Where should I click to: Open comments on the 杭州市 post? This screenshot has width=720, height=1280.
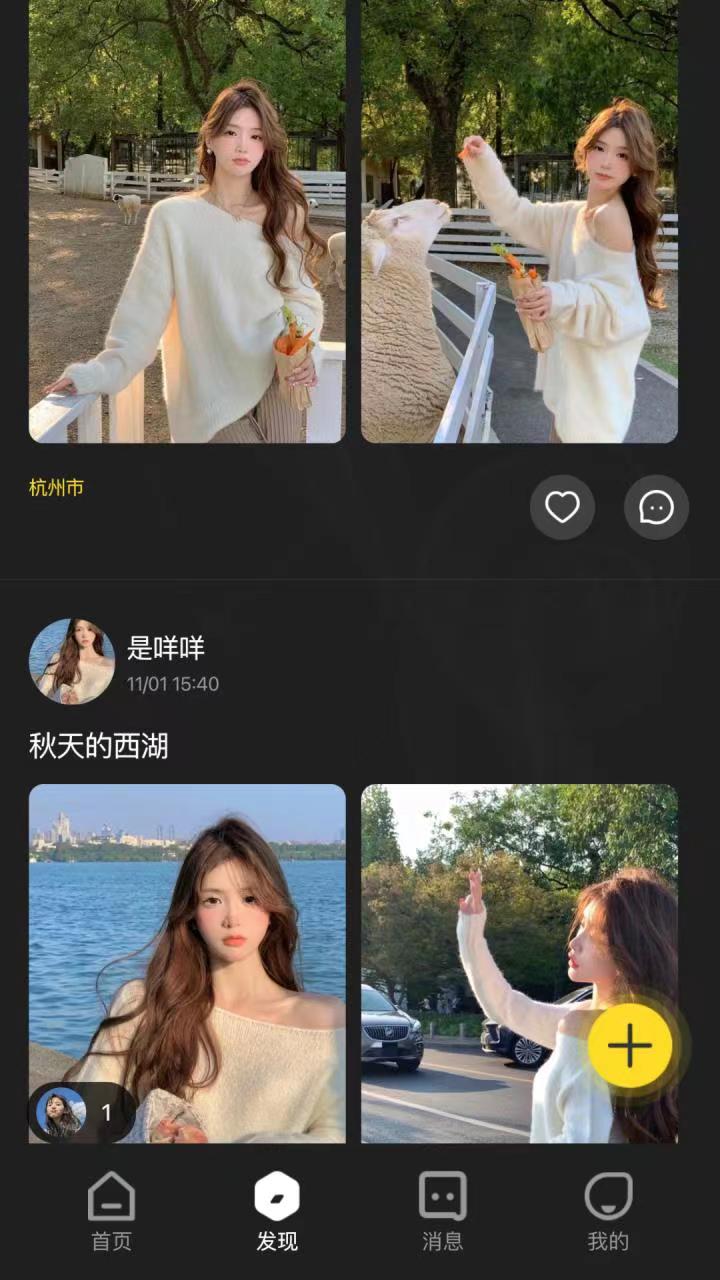click(656, 507)
